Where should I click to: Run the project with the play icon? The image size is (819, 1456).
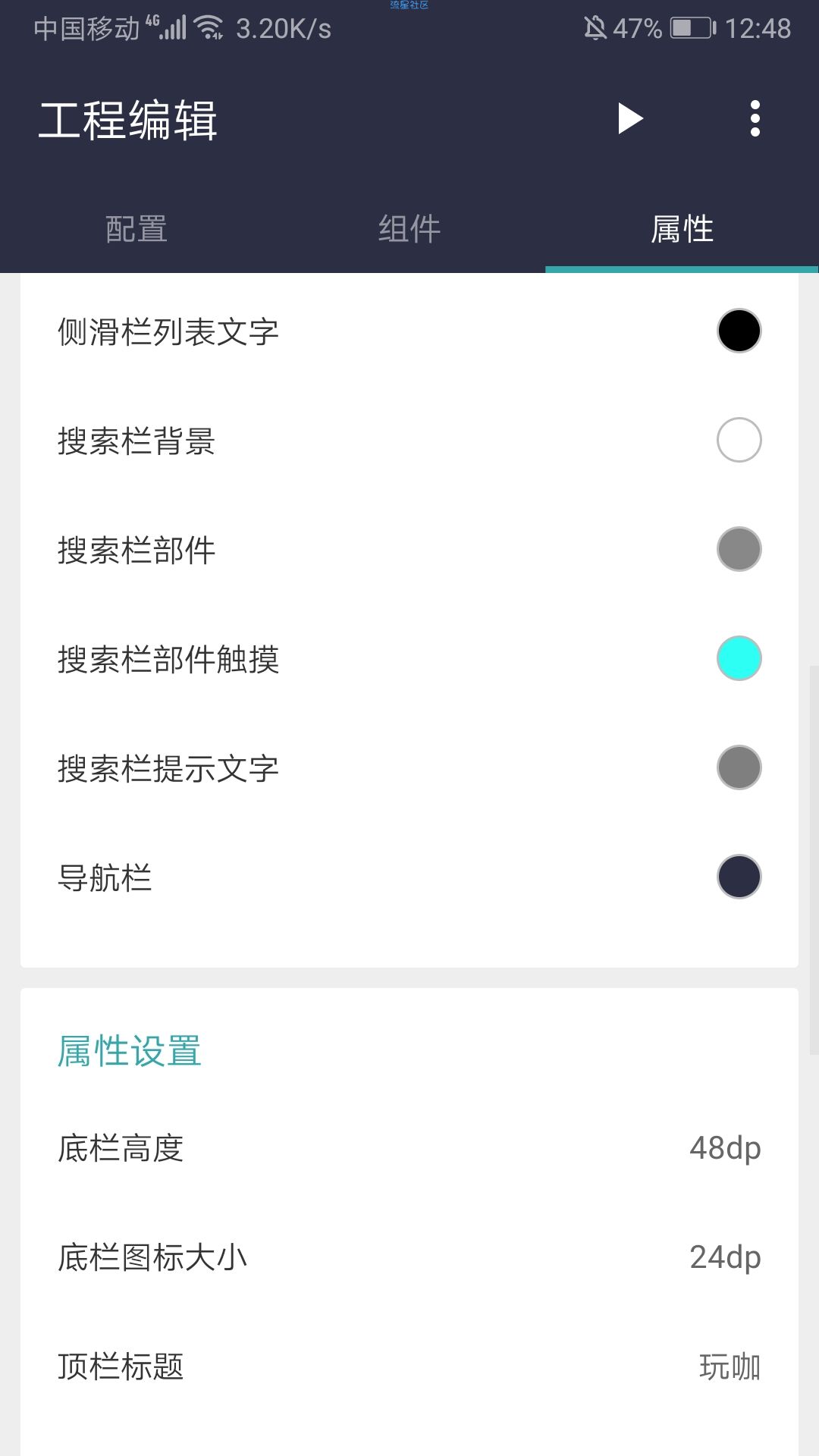630,118
